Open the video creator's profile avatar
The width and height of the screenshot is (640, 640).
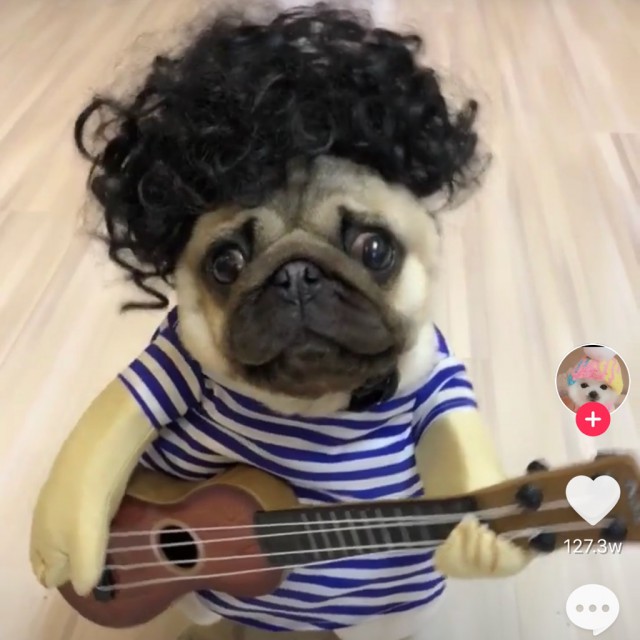coord(592,379)
